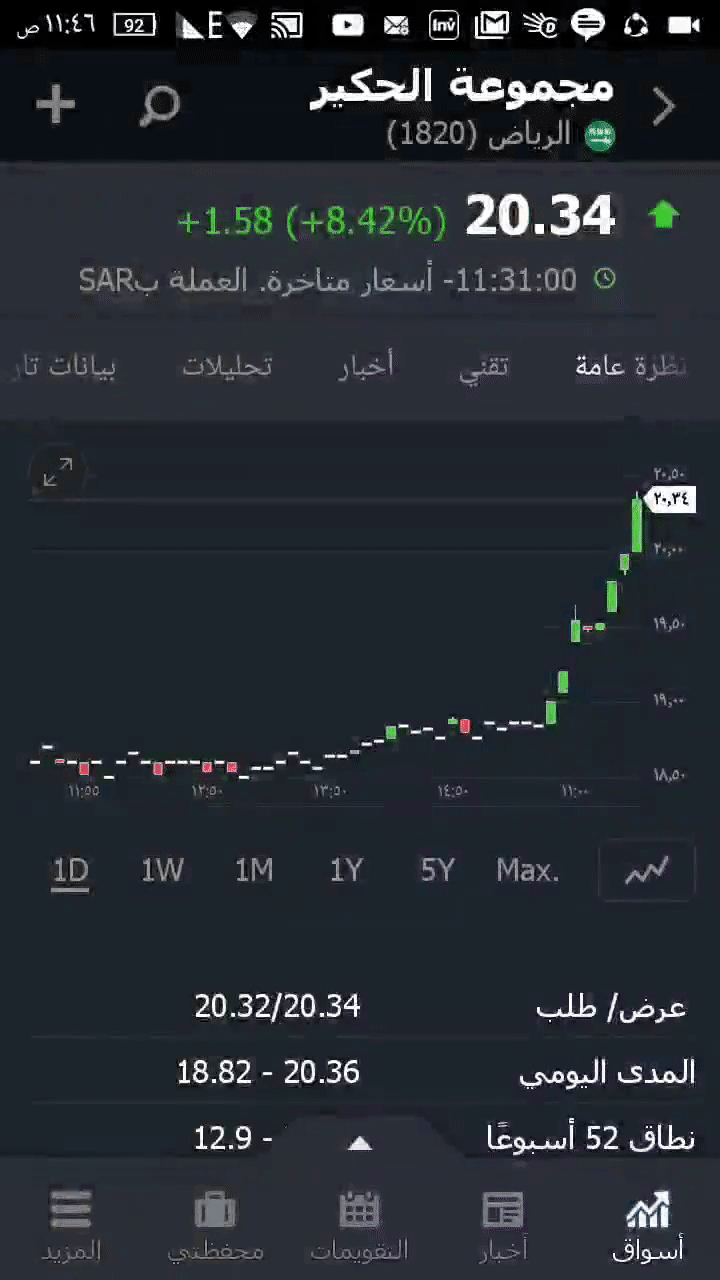Set chart range to 1Y

click(x=346, y=871)
